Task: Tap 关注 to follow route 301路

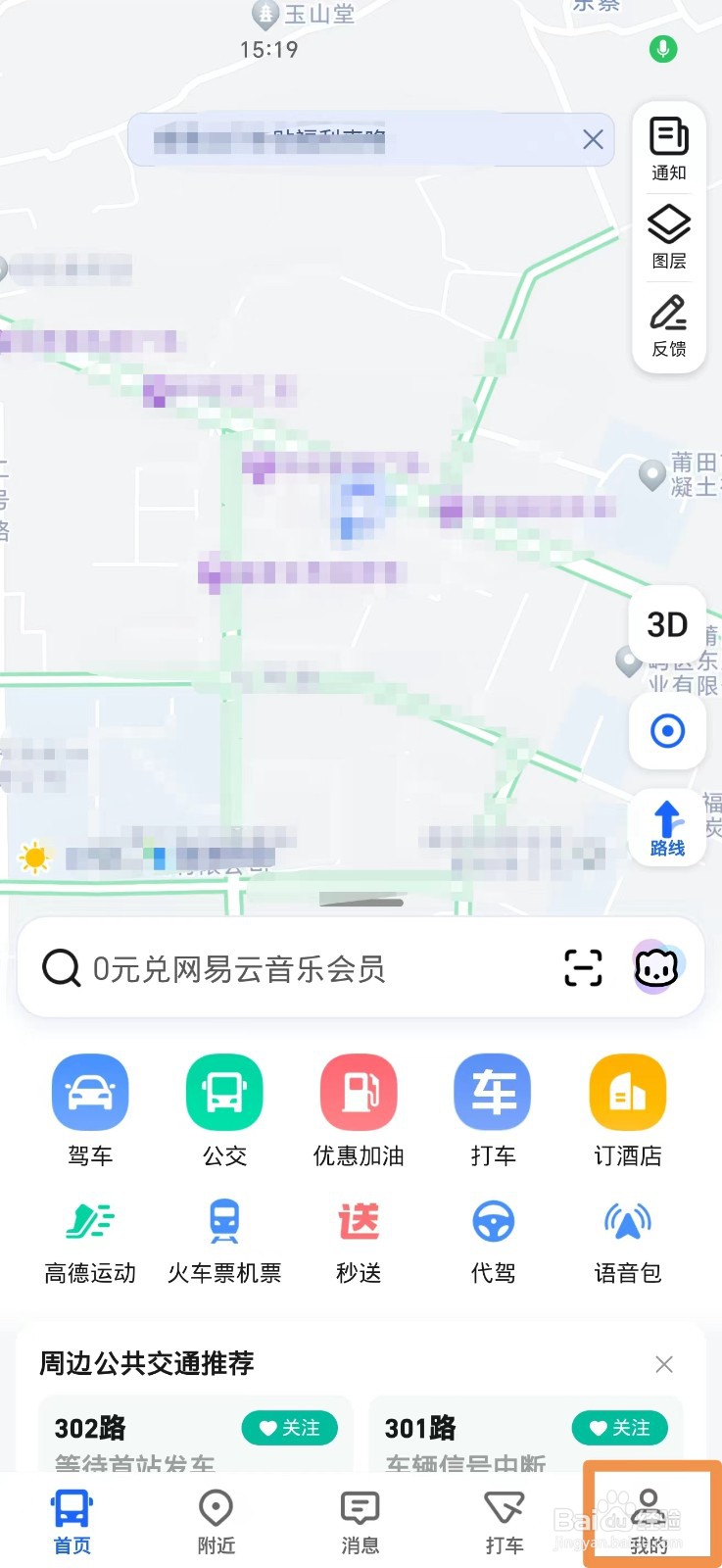Action: 618,1428
